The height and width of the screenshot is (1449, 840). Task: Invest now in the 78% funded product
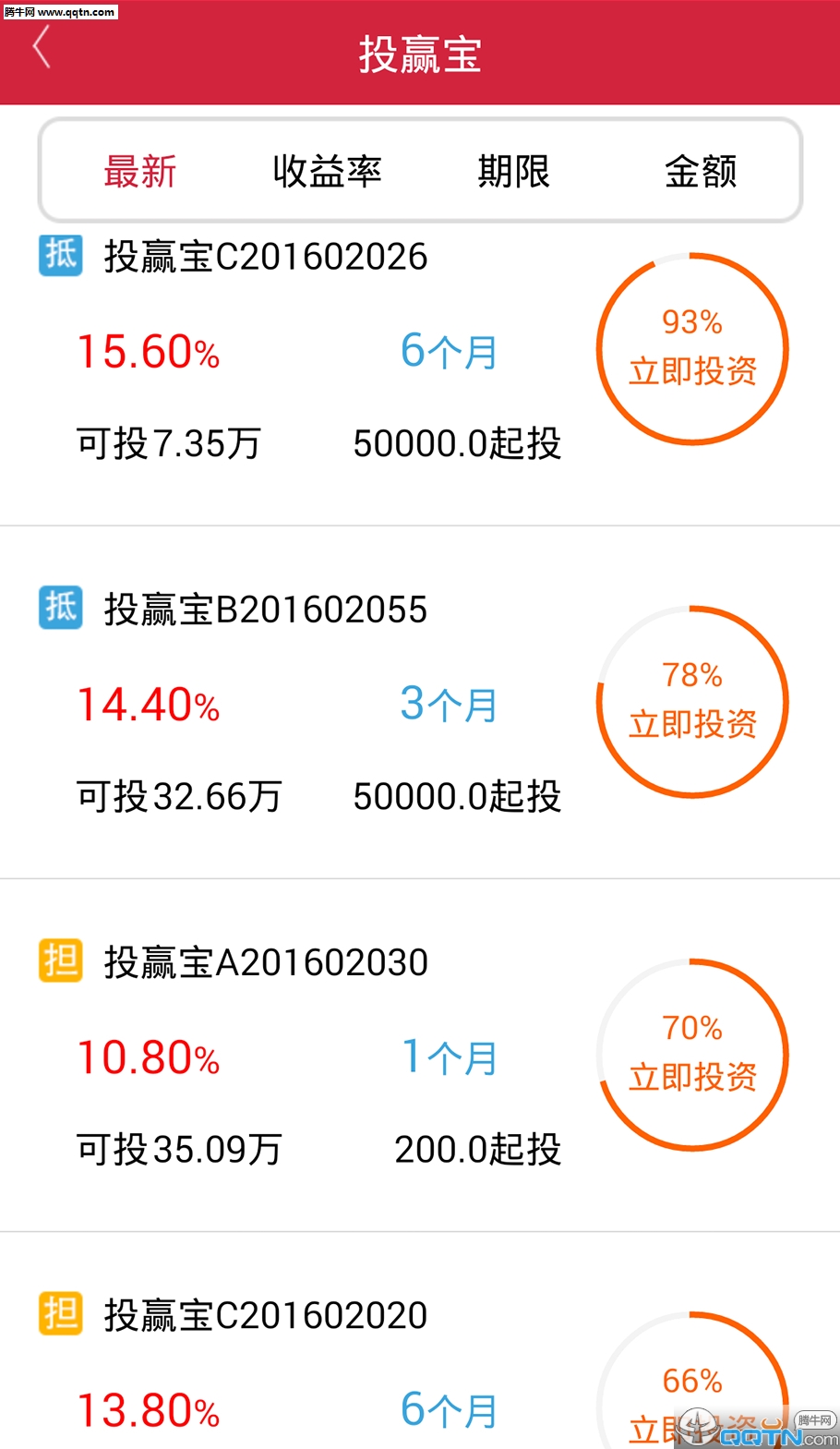tap(692, 703)
